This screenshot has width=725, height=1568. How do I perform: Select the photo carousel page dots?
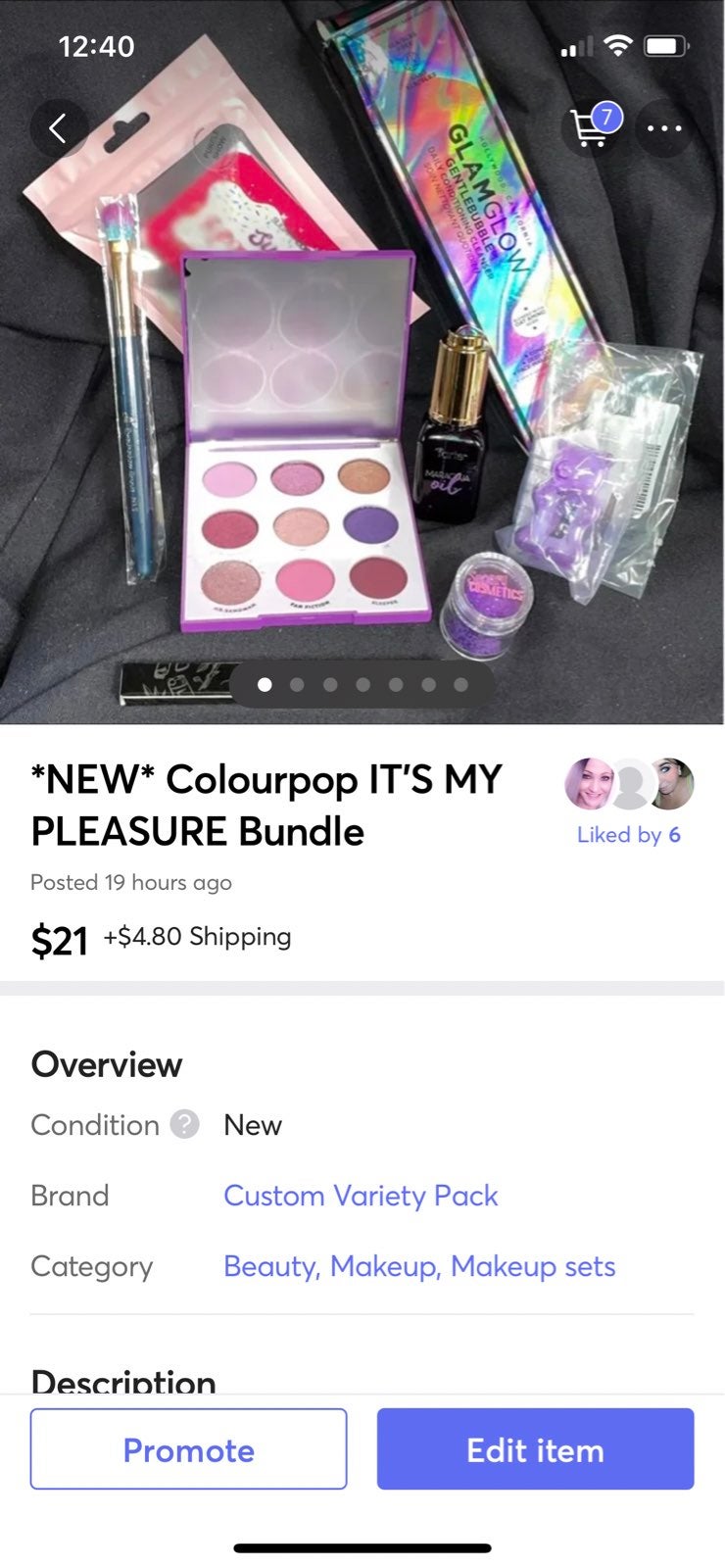(x=362, y=685)
